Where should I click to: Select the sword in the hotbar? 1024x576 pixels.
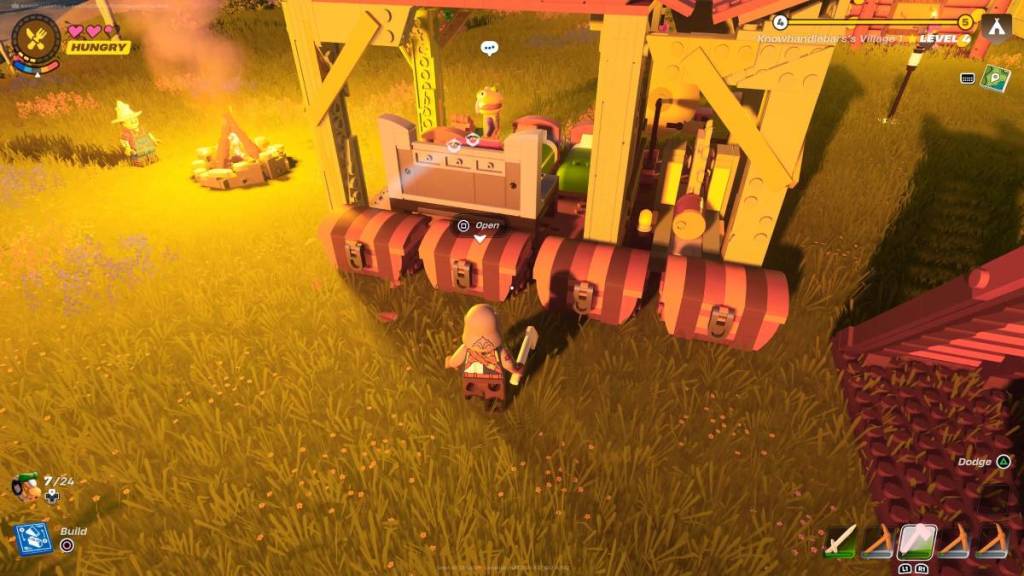(840, 541)
